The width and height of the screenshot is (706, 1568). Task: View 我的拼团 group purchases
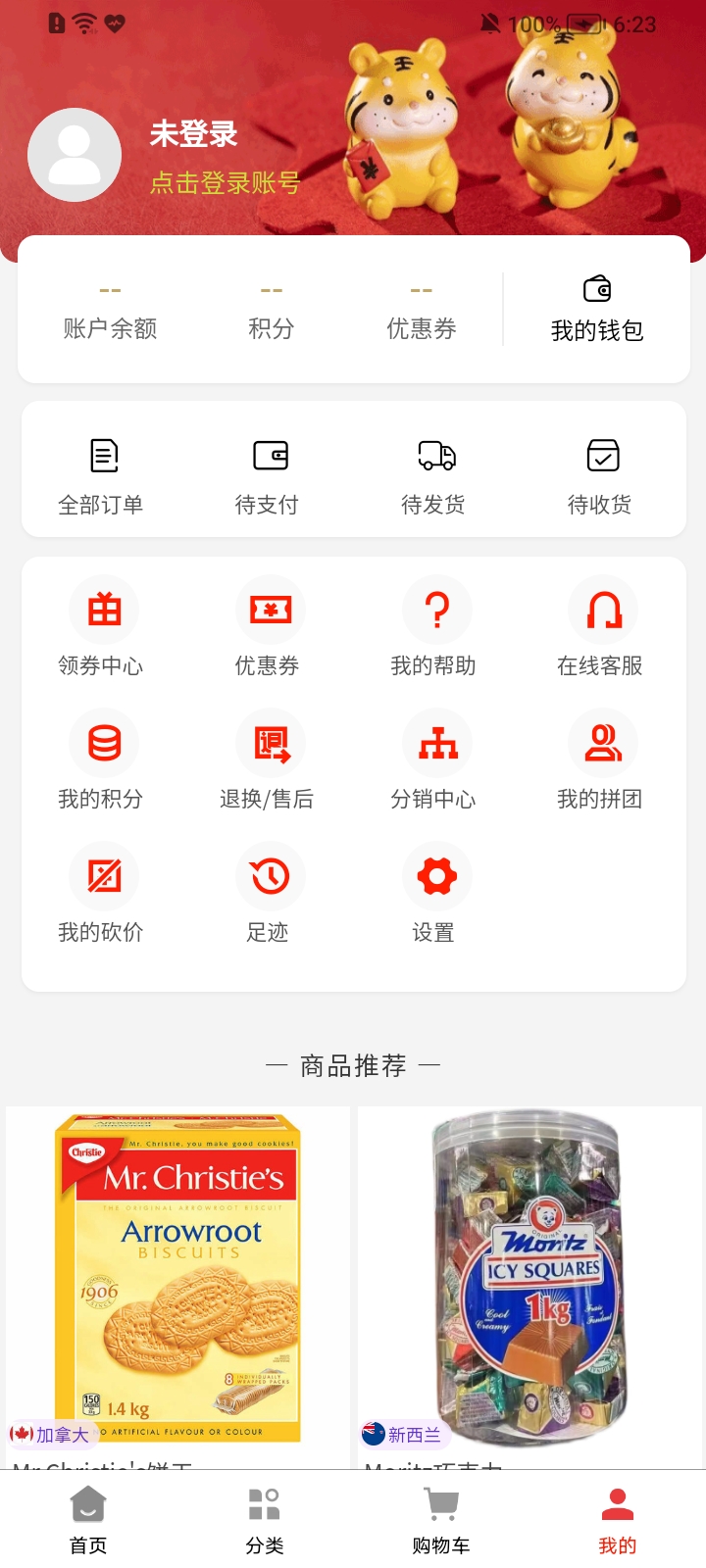[600, 760]
